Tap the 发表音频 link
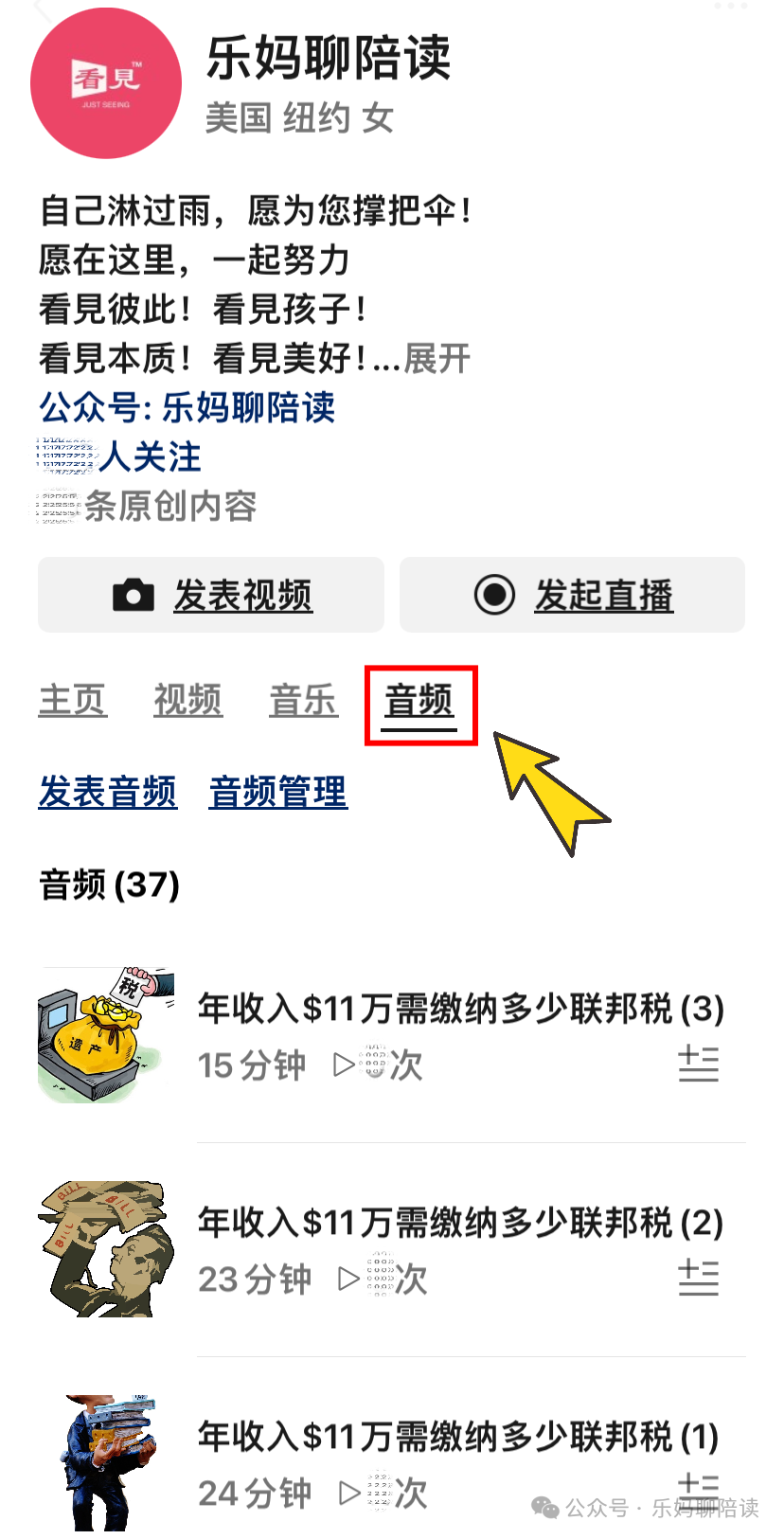This screenshot has width=784, height=1539. (108, 792)
